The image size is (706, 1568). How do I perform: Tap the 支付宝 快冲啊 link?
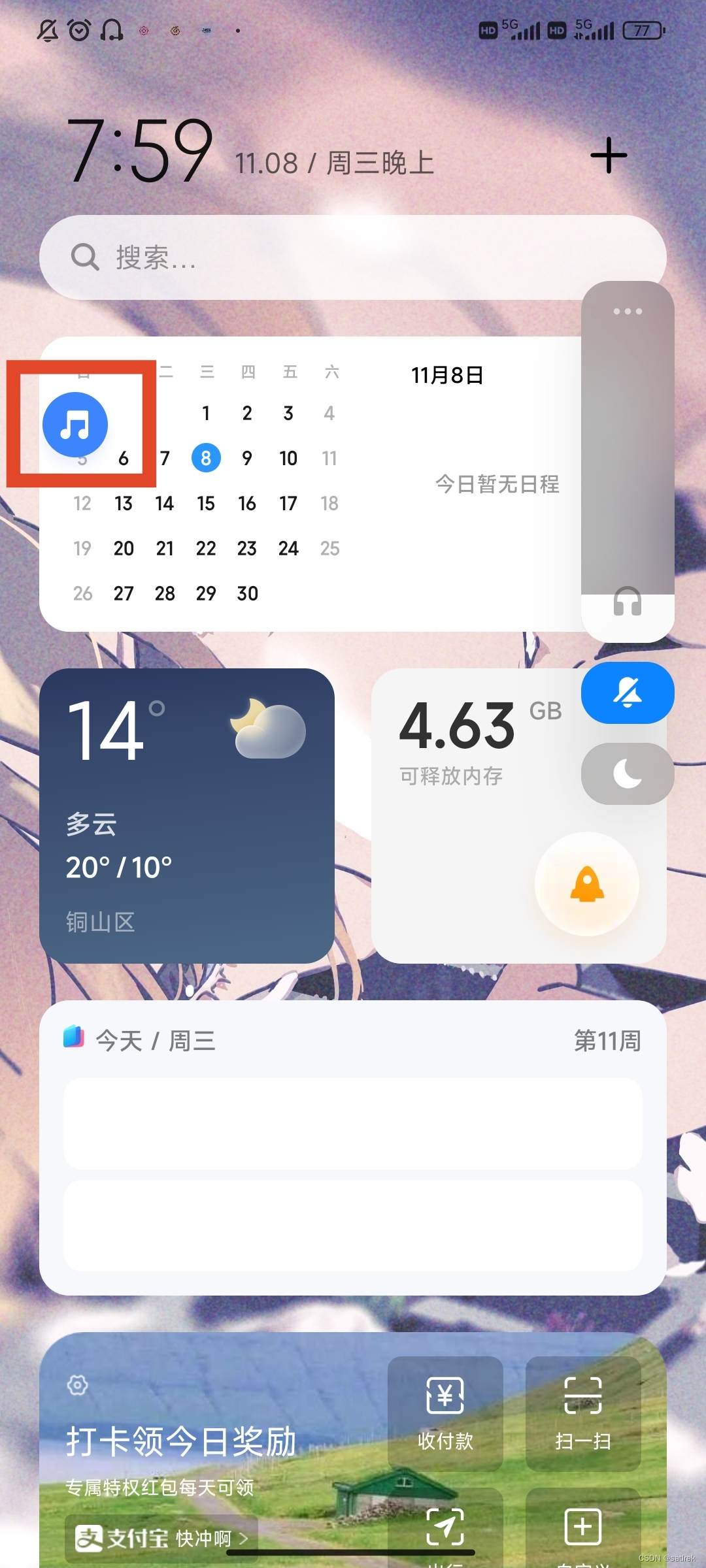[161, 1538]
